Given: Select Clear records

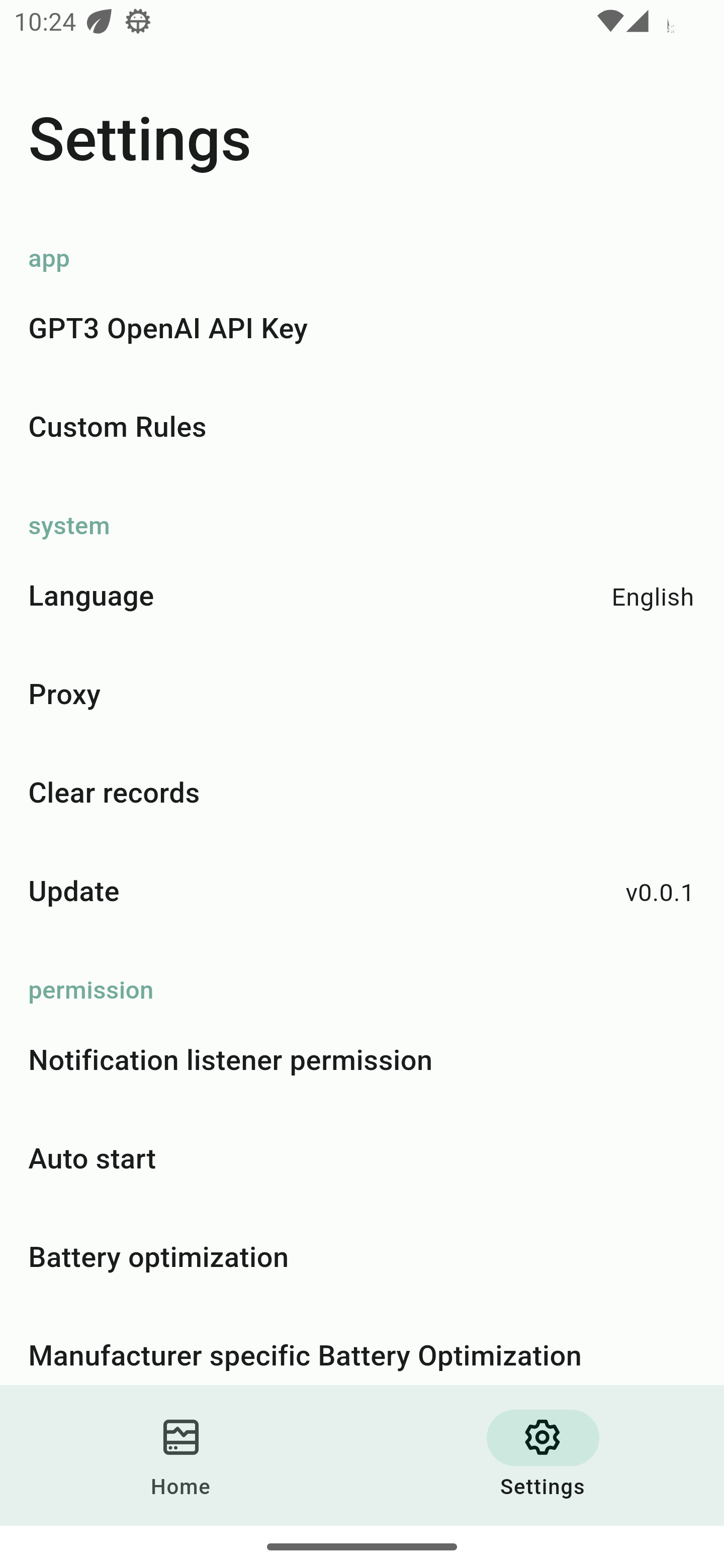Looking at the screenshot, I should (x=361, y=793).
